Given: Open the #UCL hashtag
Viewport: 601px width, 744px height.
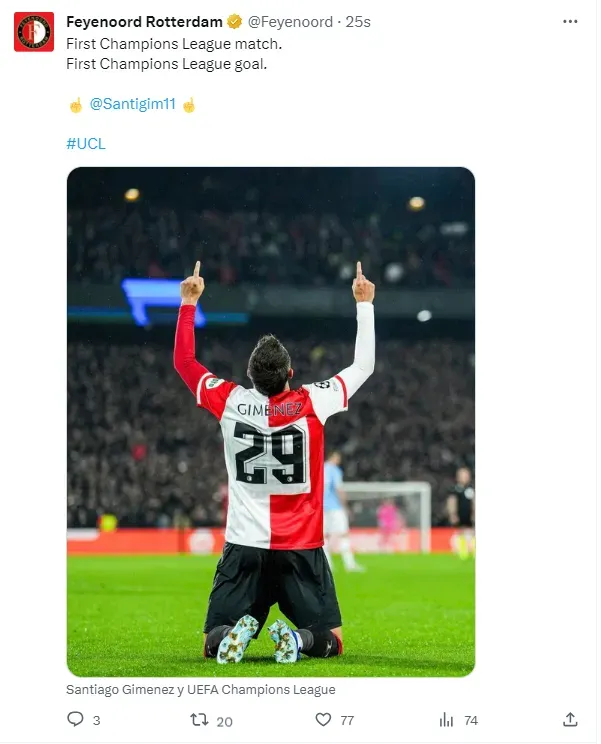Looking at the screenshot, I should 86,143.
